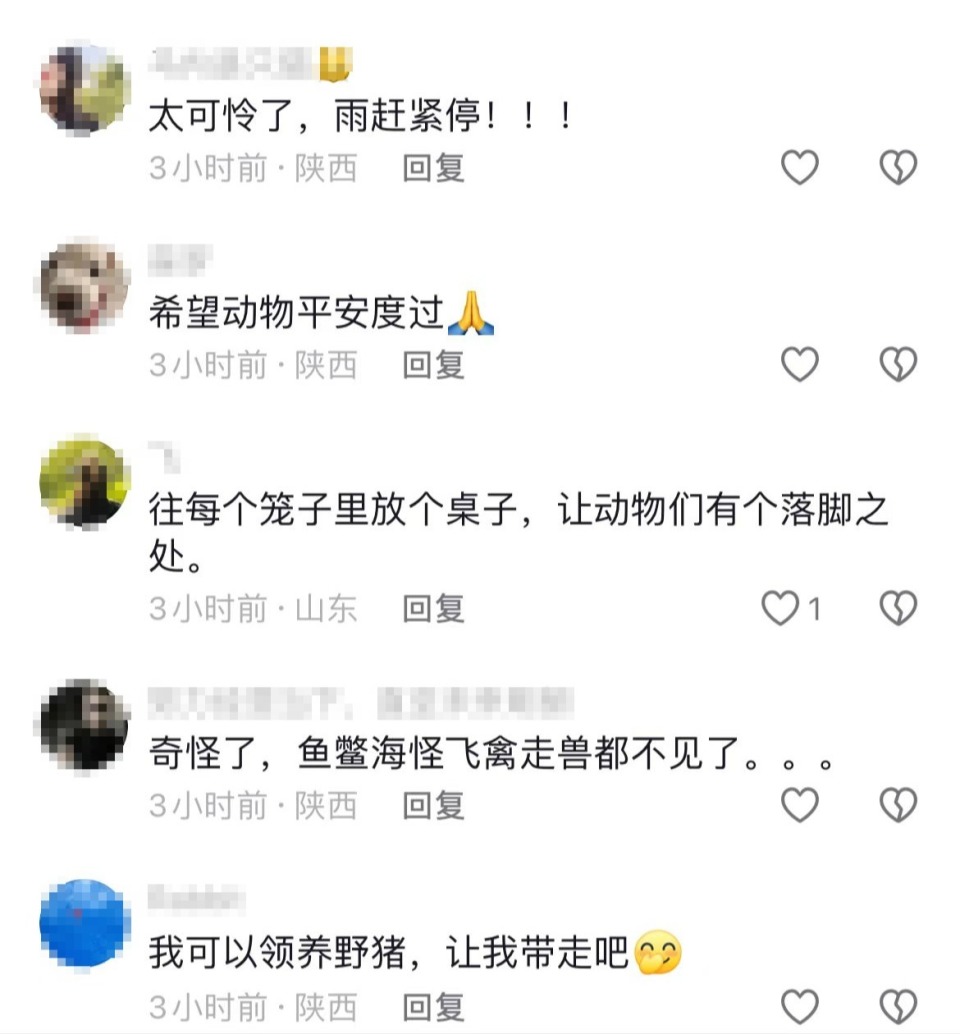Screen dimensions: 960x1034
Task: Like the comment about 往每个笼子里放个桌子
Action: (x=781, y=607)
